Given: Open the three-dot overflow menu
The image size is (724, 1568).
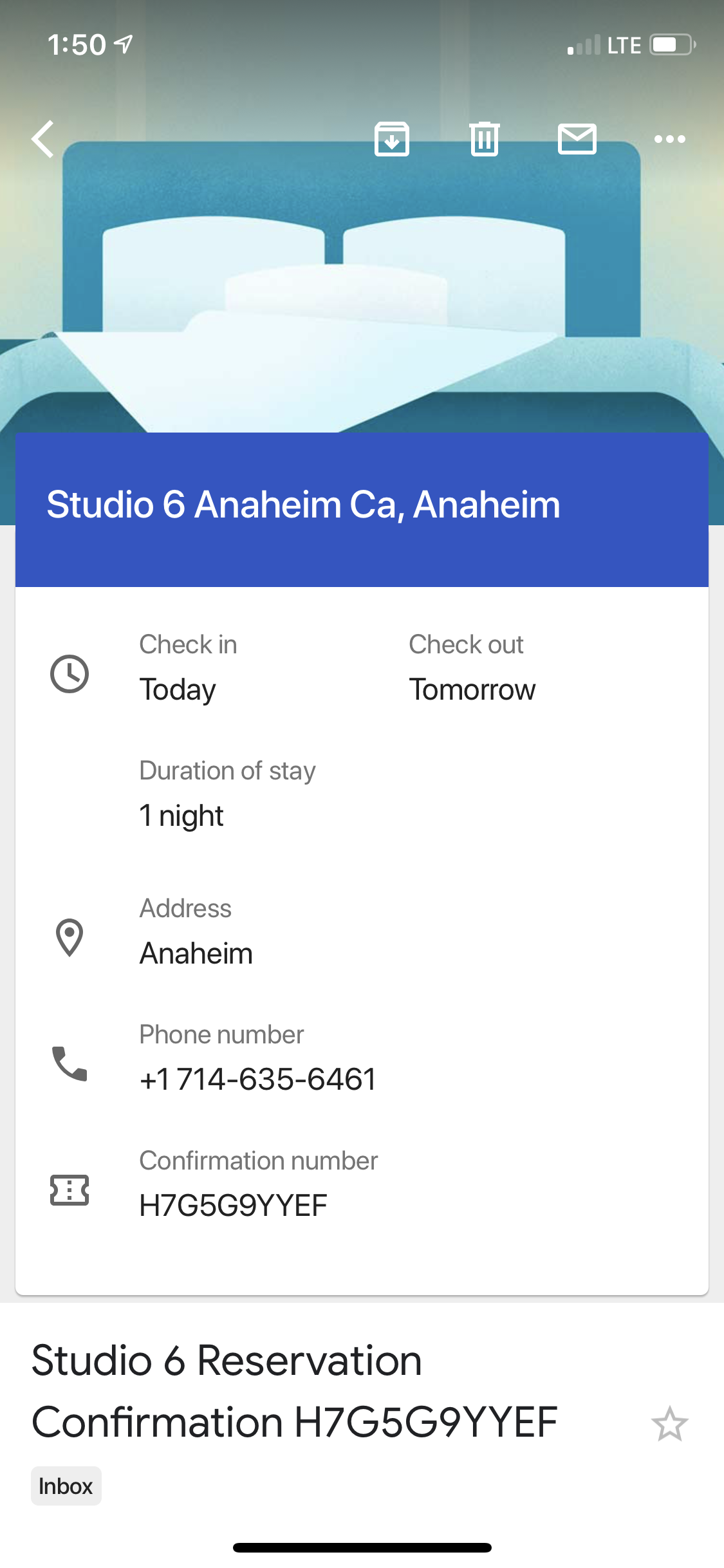Looking at the screenshot, I should (669, 139).
